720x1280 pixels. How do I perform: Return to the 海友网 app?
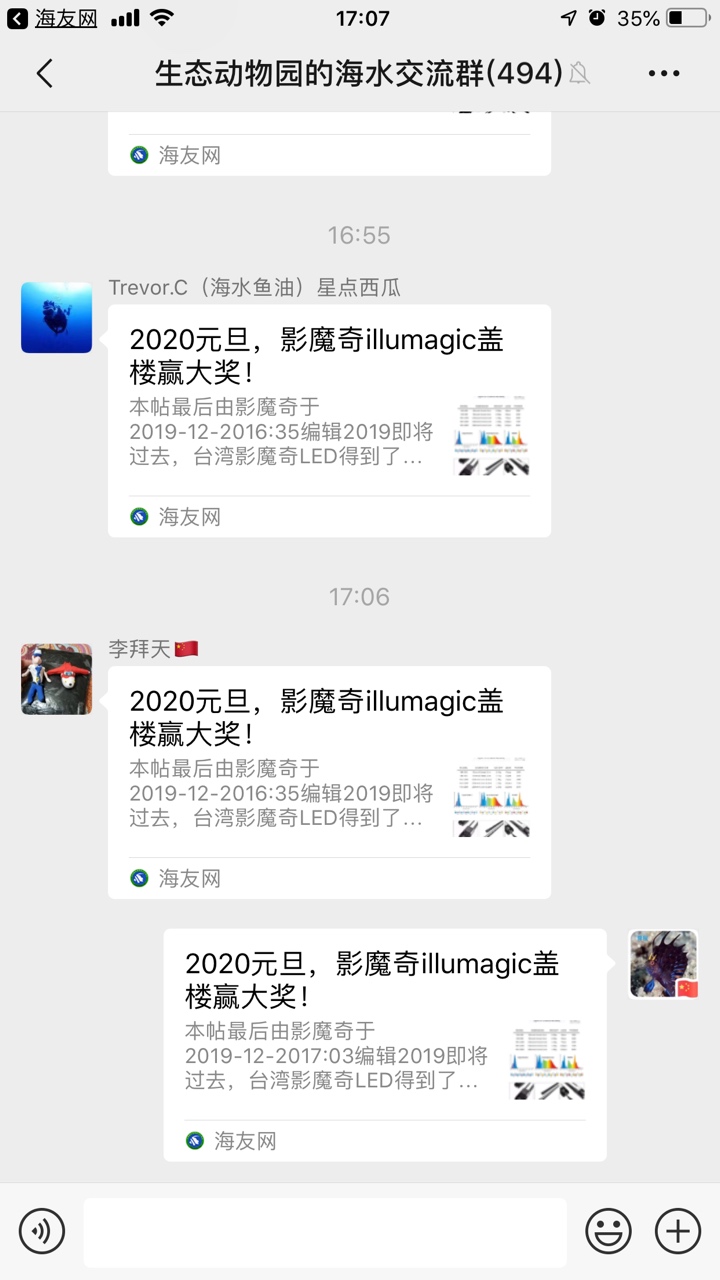coord(54,18)
